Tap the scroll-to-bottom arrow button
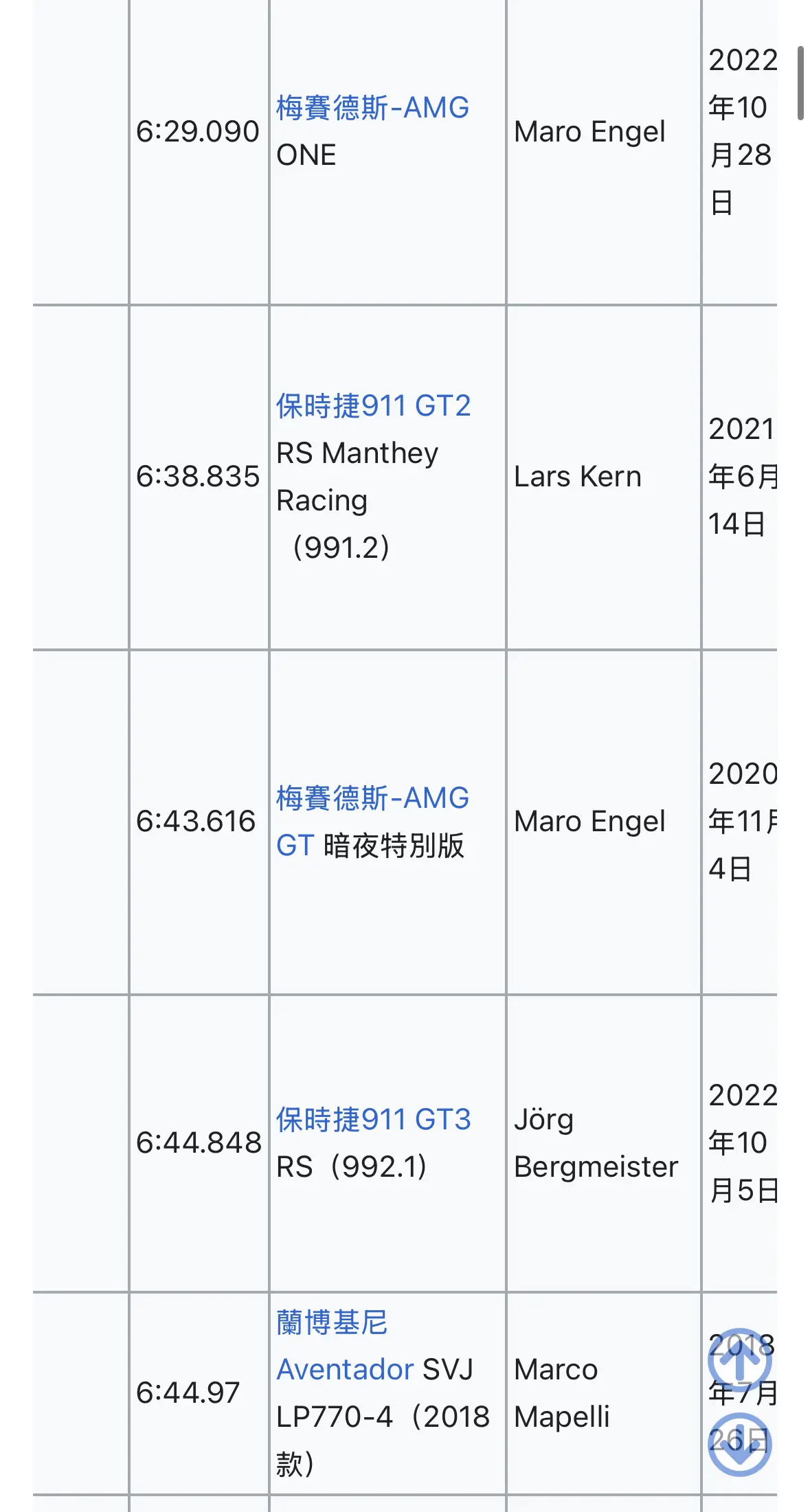 pyautogui.click(x=740, y=1444)
